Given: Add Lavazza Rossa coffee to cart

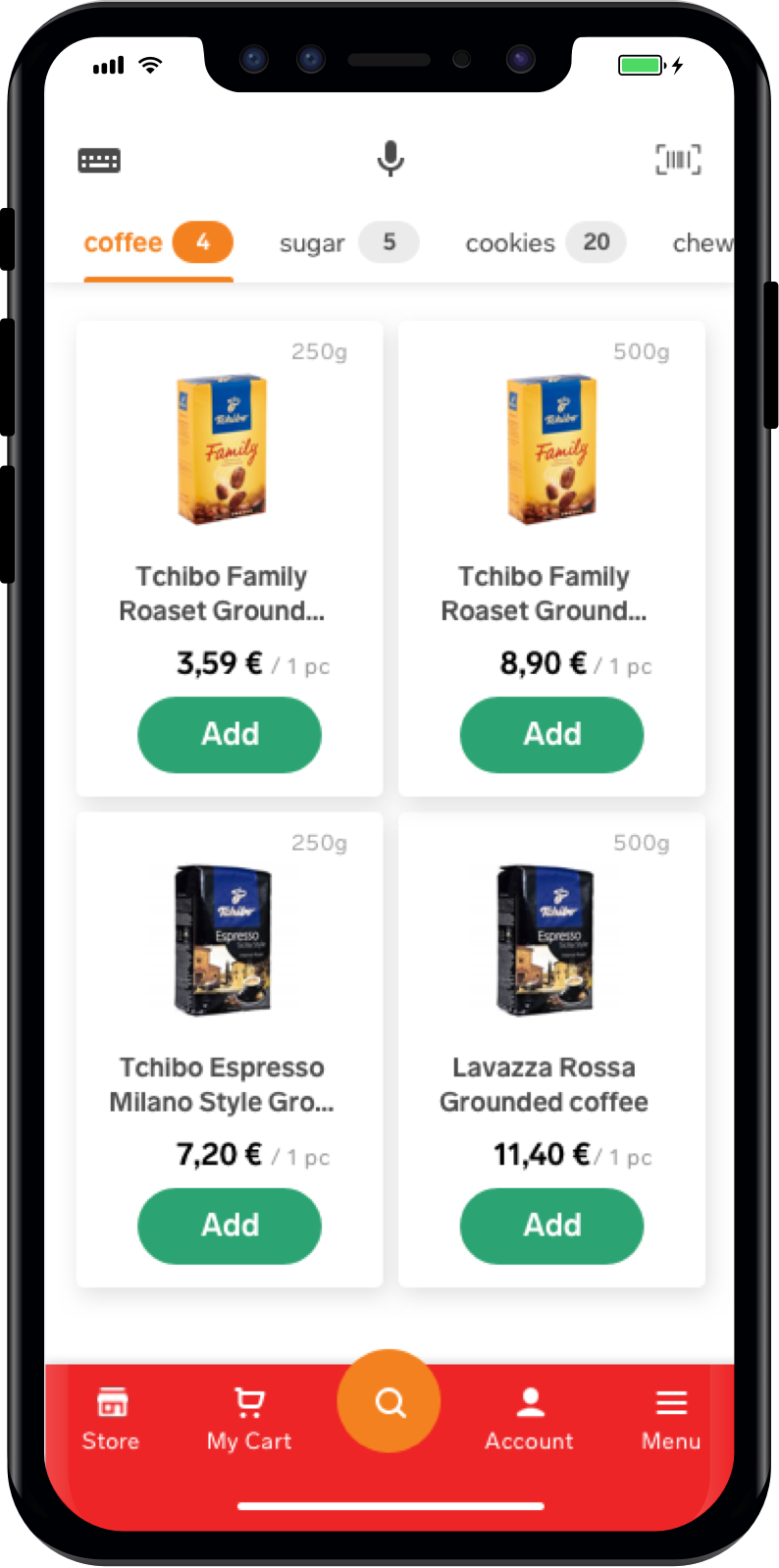Looking at the screenshot, I should [x=551, y=1226].
